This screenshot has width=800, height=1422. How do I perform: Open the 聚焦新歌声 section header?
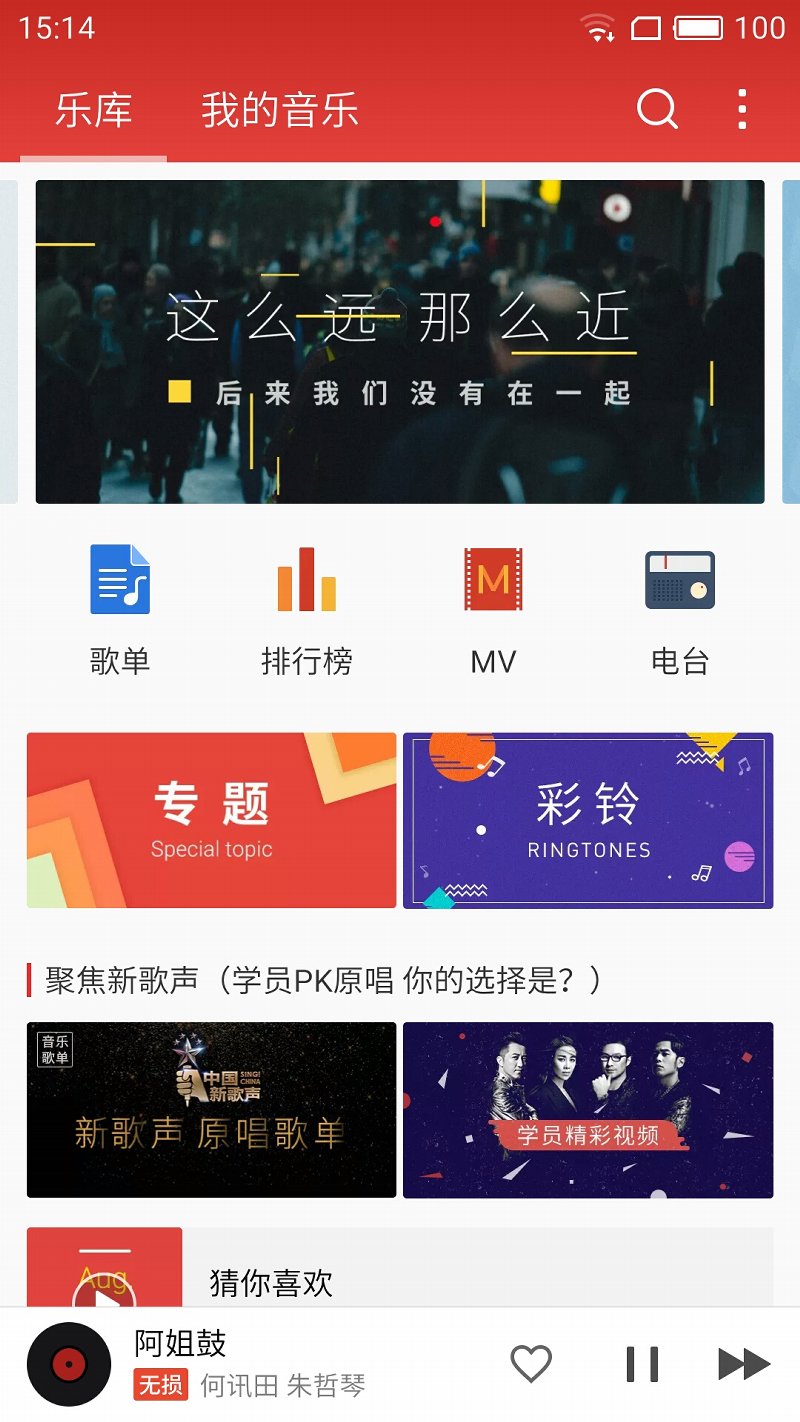320,982
